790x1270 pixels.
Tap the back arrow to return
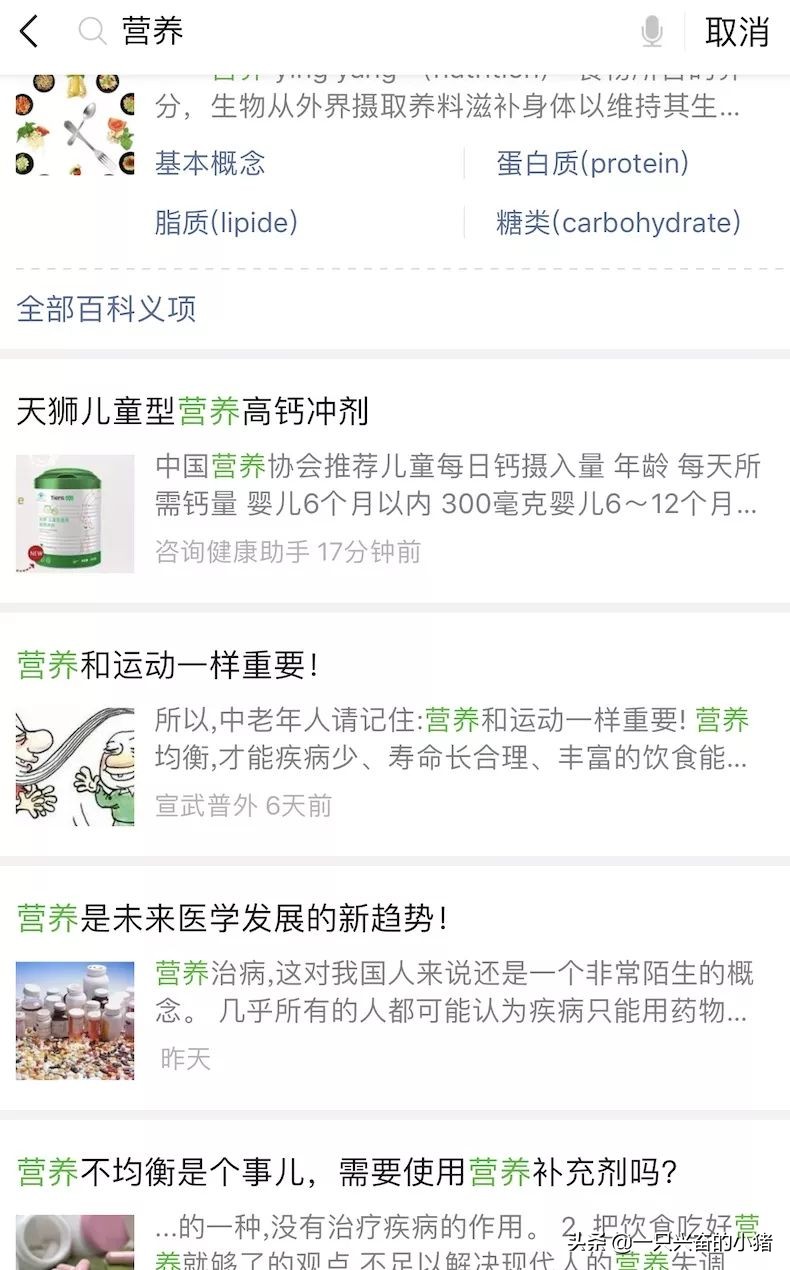29,31
